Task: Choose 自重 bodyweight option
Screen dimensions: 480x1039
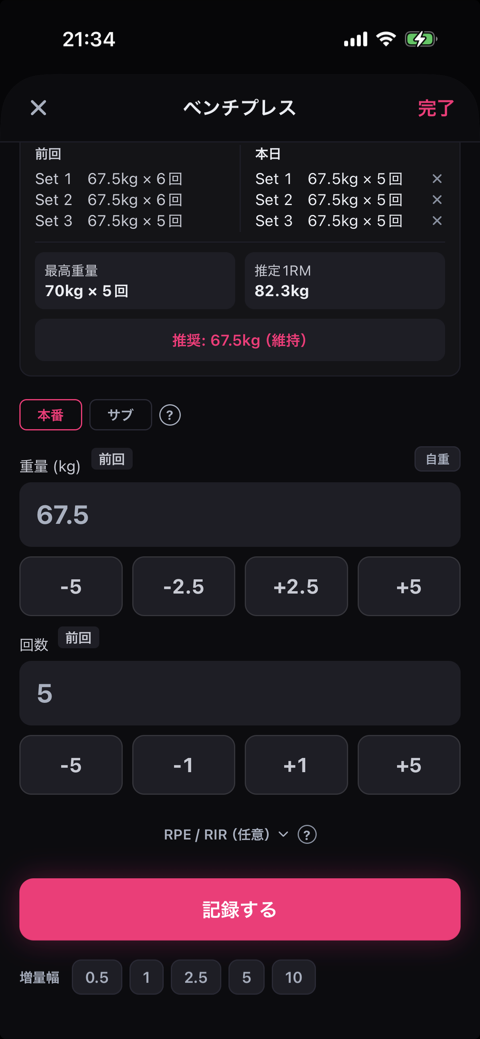Action: 438,459
